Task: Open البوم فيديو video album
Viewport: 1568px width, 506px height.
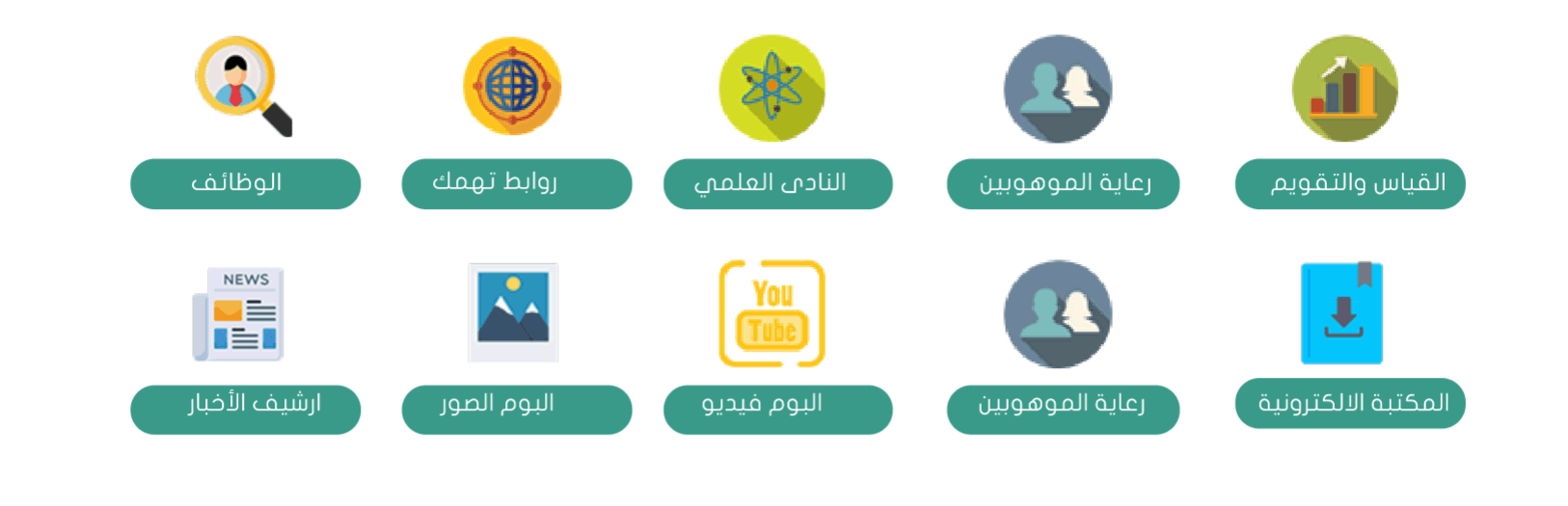Action: (777, 409)
